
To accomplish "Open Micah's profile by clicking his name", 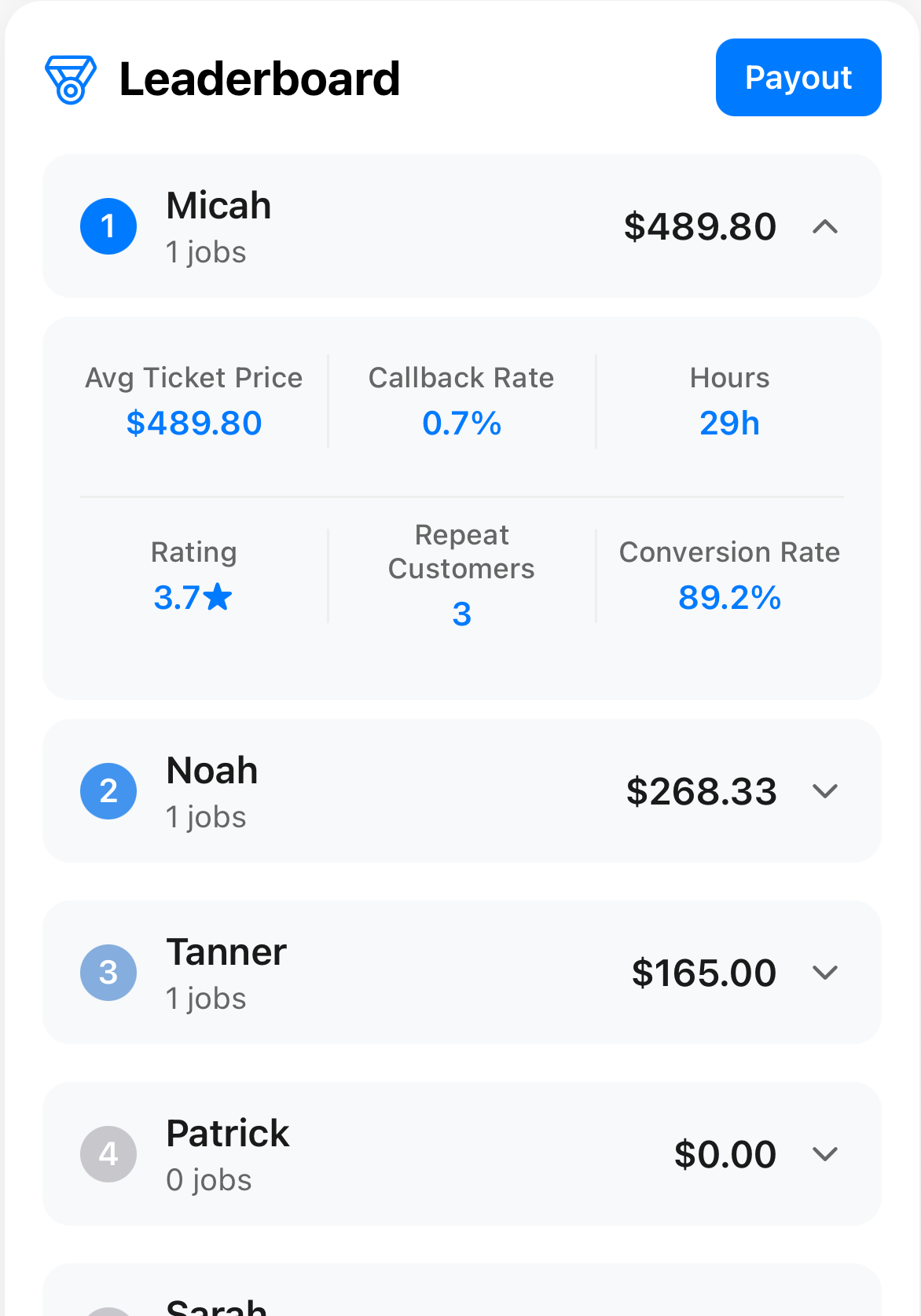I will pyautogui.click(x=218, y=206).
